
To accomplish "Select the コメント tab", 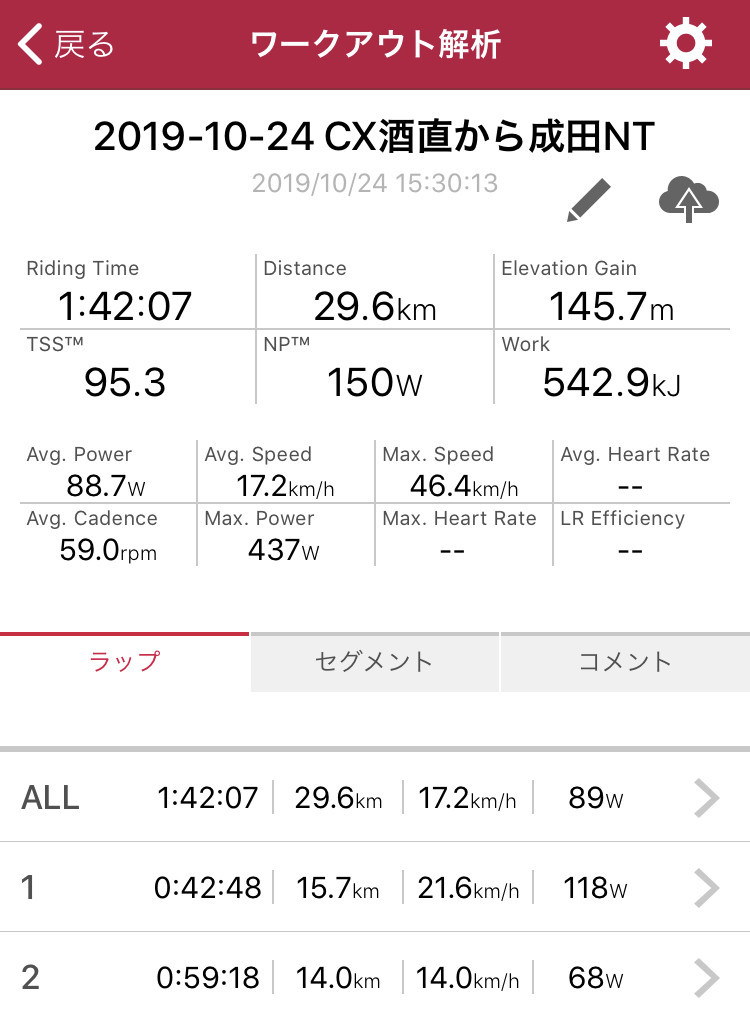I will point(625,662).
